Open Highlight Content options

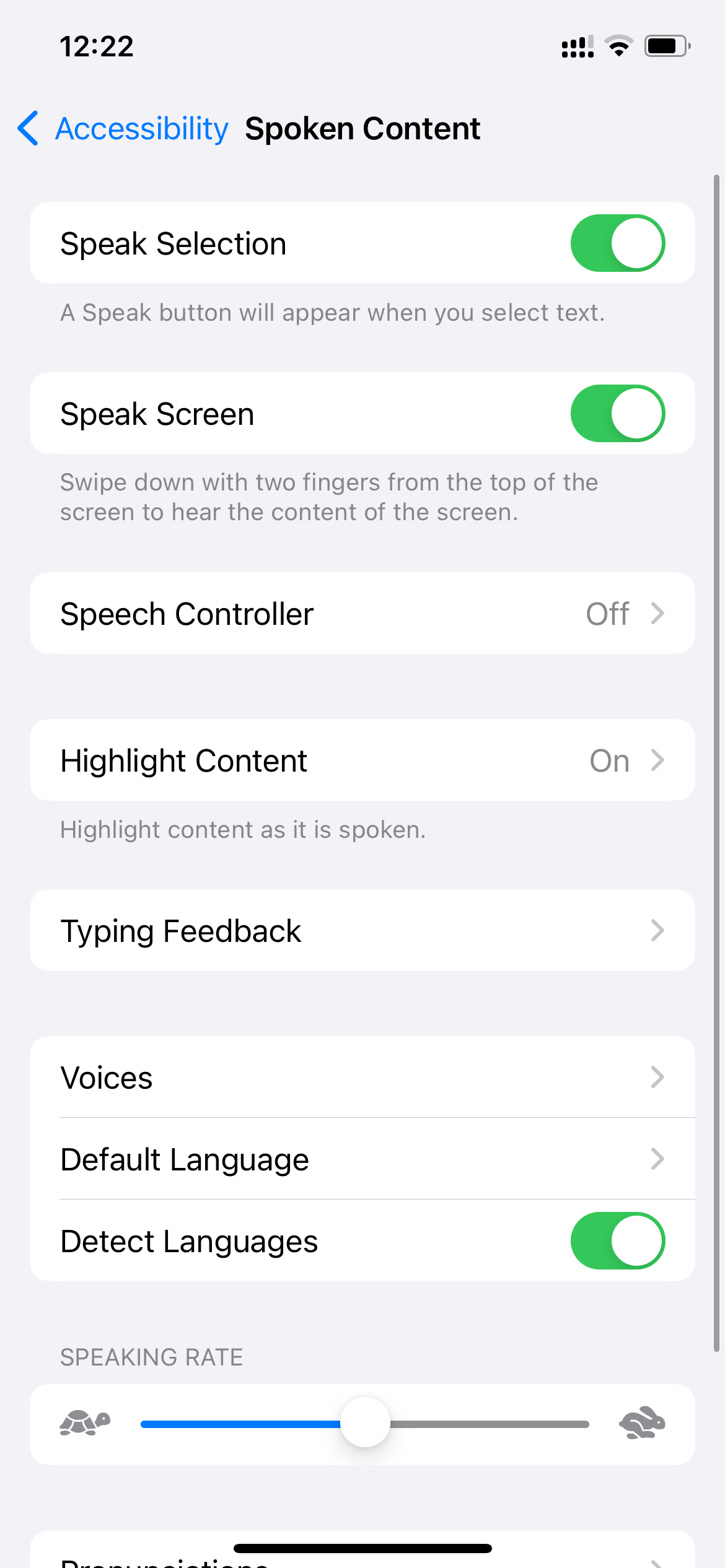point(362,760)
